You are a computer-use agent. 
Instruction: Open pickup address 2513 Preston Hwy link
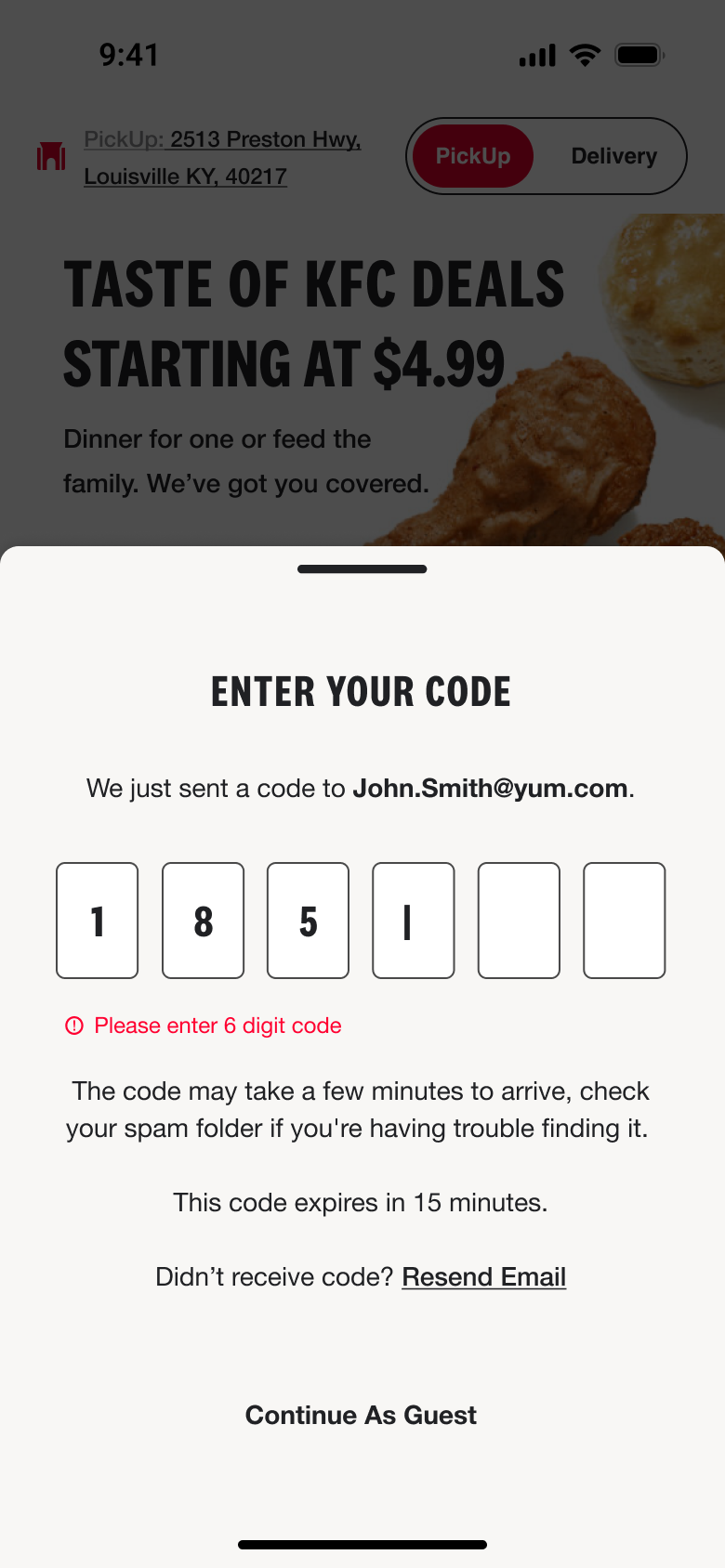pos(222,157)
